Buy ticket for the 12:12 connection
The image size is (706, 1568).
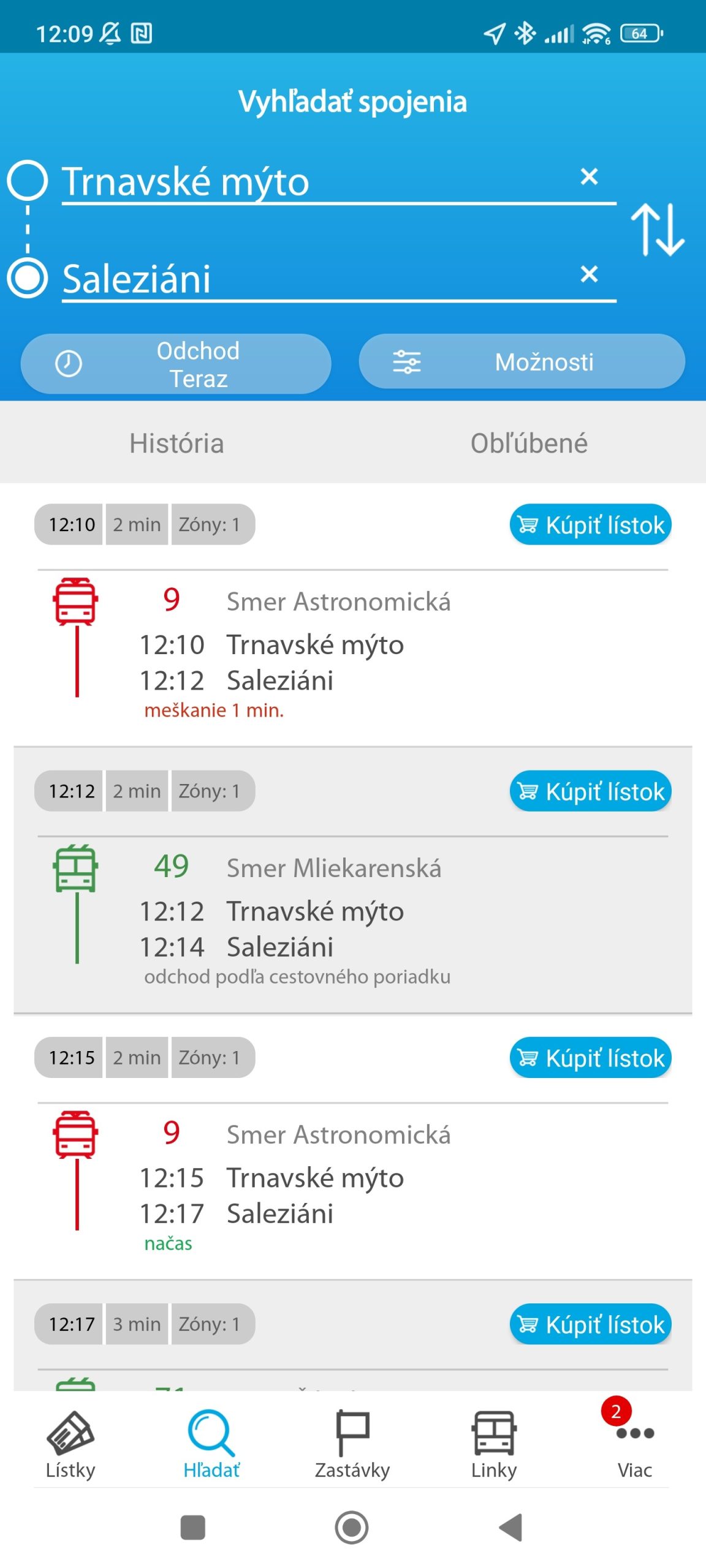(590, 791)
